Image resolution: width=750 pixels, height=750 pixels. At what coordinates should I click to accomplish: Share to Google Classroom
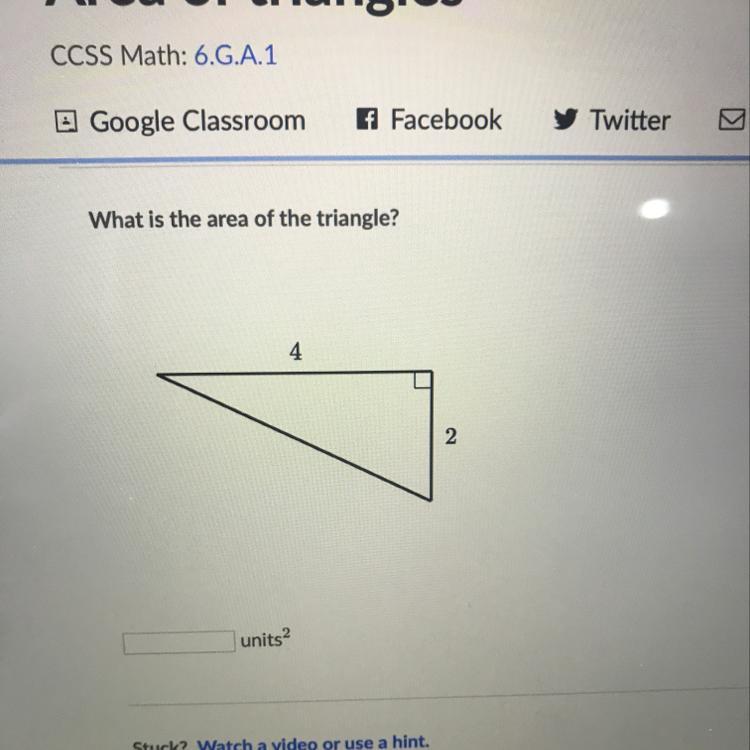pyautogui.click(x=180, y=121)
